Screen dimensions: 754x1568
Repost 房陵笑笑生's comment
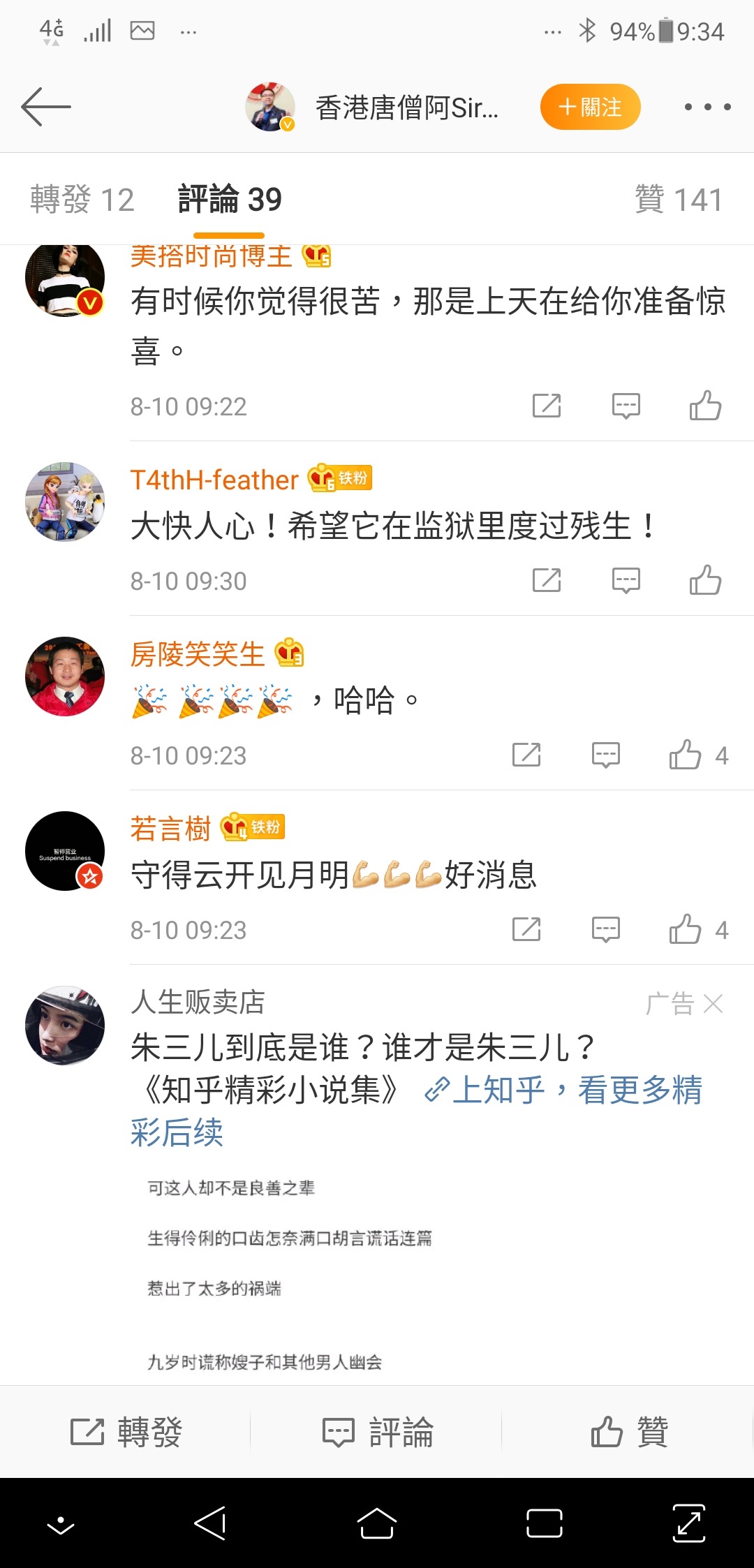coord(526,755)
